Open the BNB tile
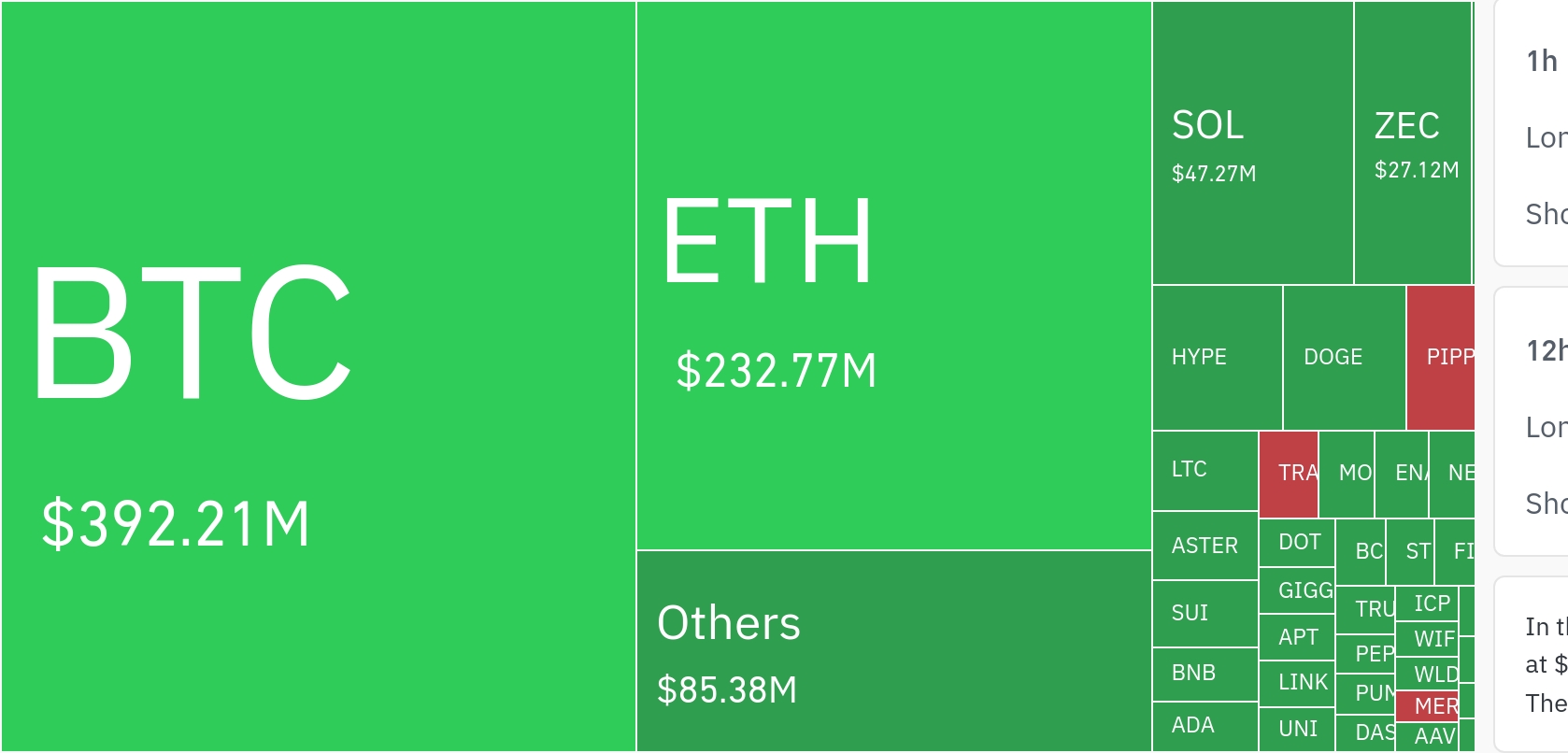This screenshot has height=753, width=1568. click(1205, 674)
